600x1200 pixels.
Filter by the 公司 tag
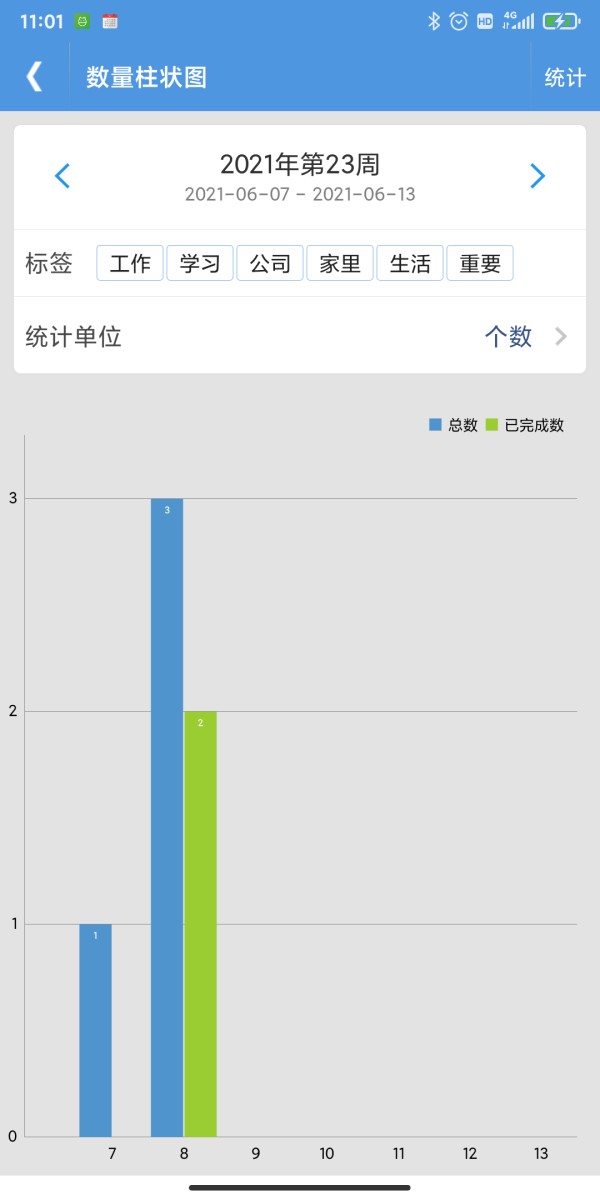[x=270, y=264]
